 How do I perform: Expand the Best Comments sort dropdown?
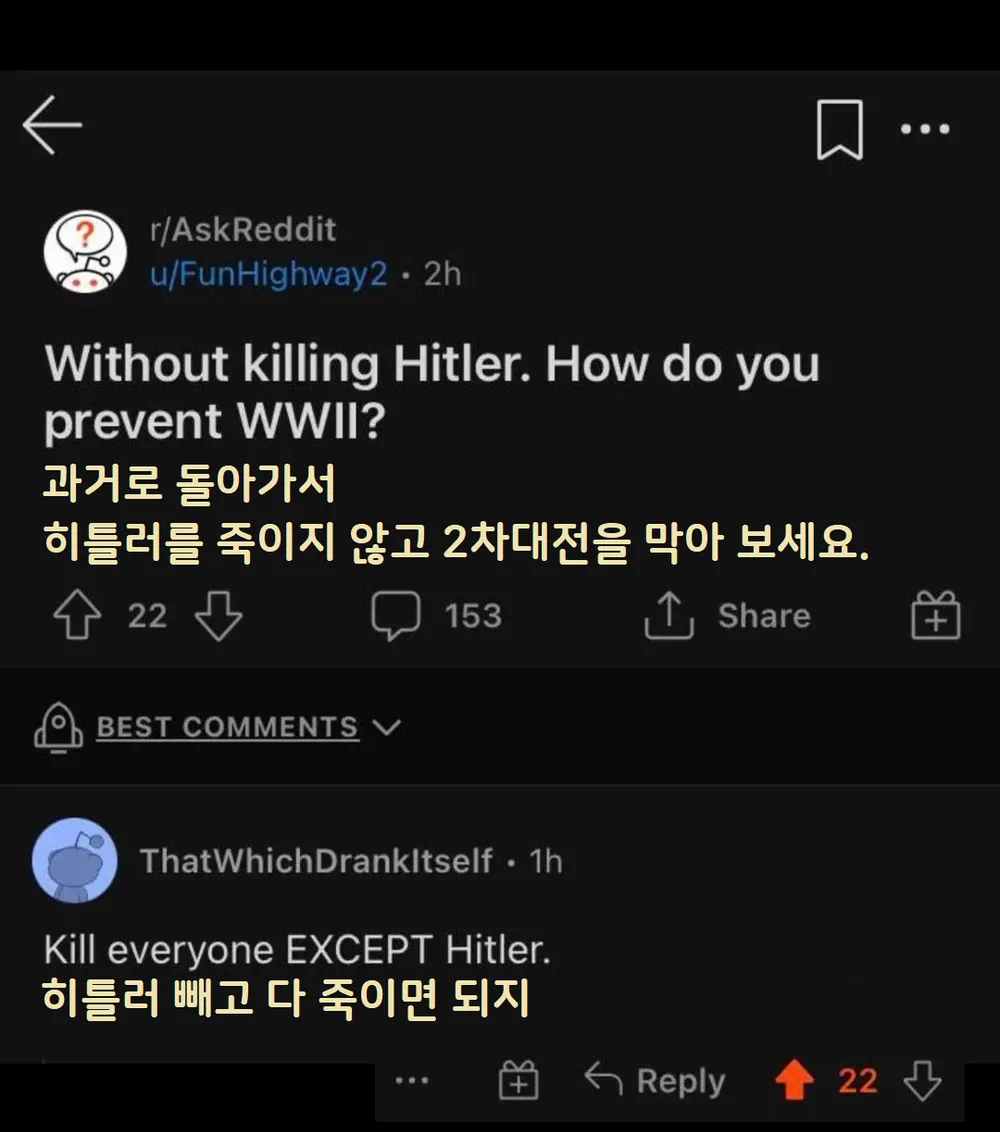click(248, 727)
